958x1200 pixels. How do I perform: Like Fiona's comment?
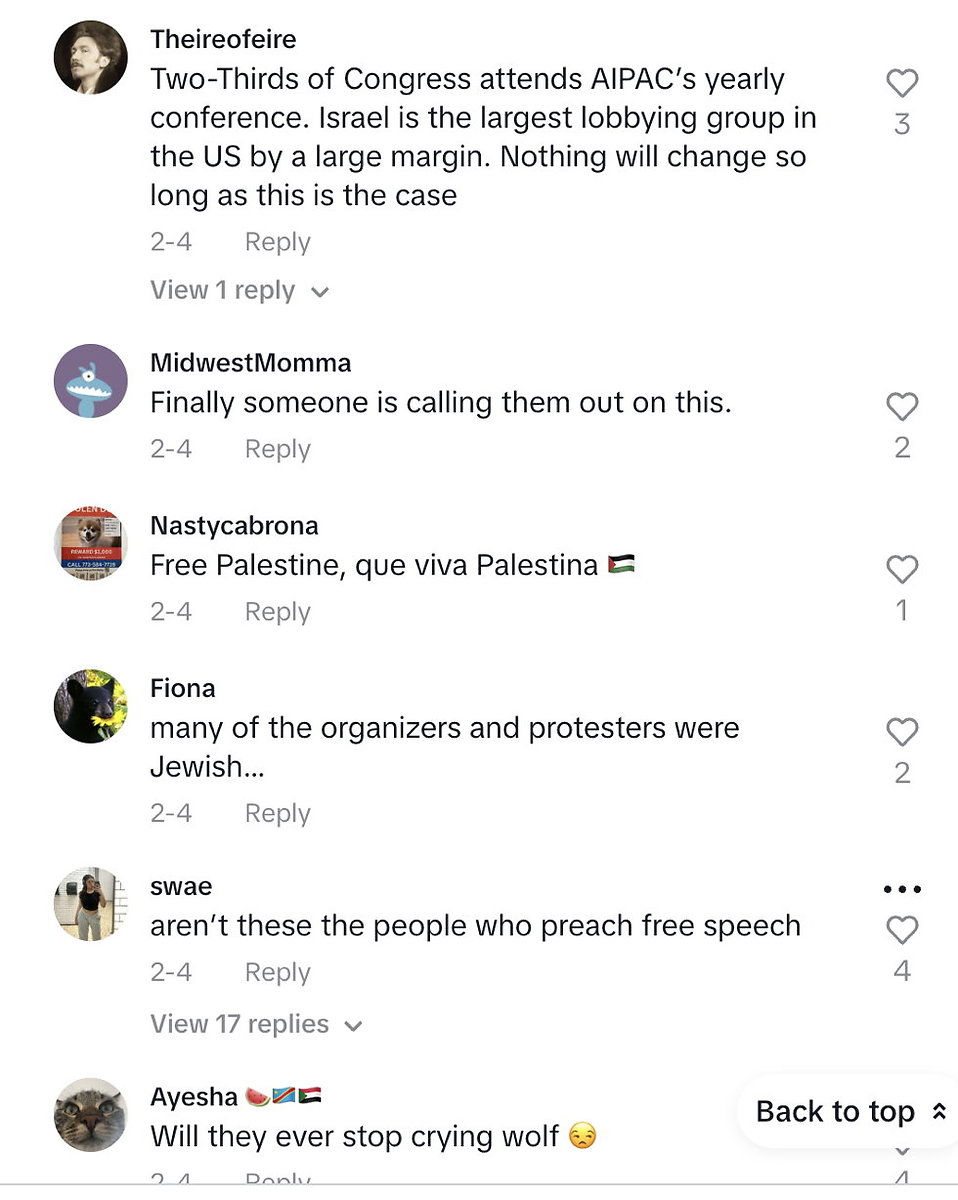(902, 732)
